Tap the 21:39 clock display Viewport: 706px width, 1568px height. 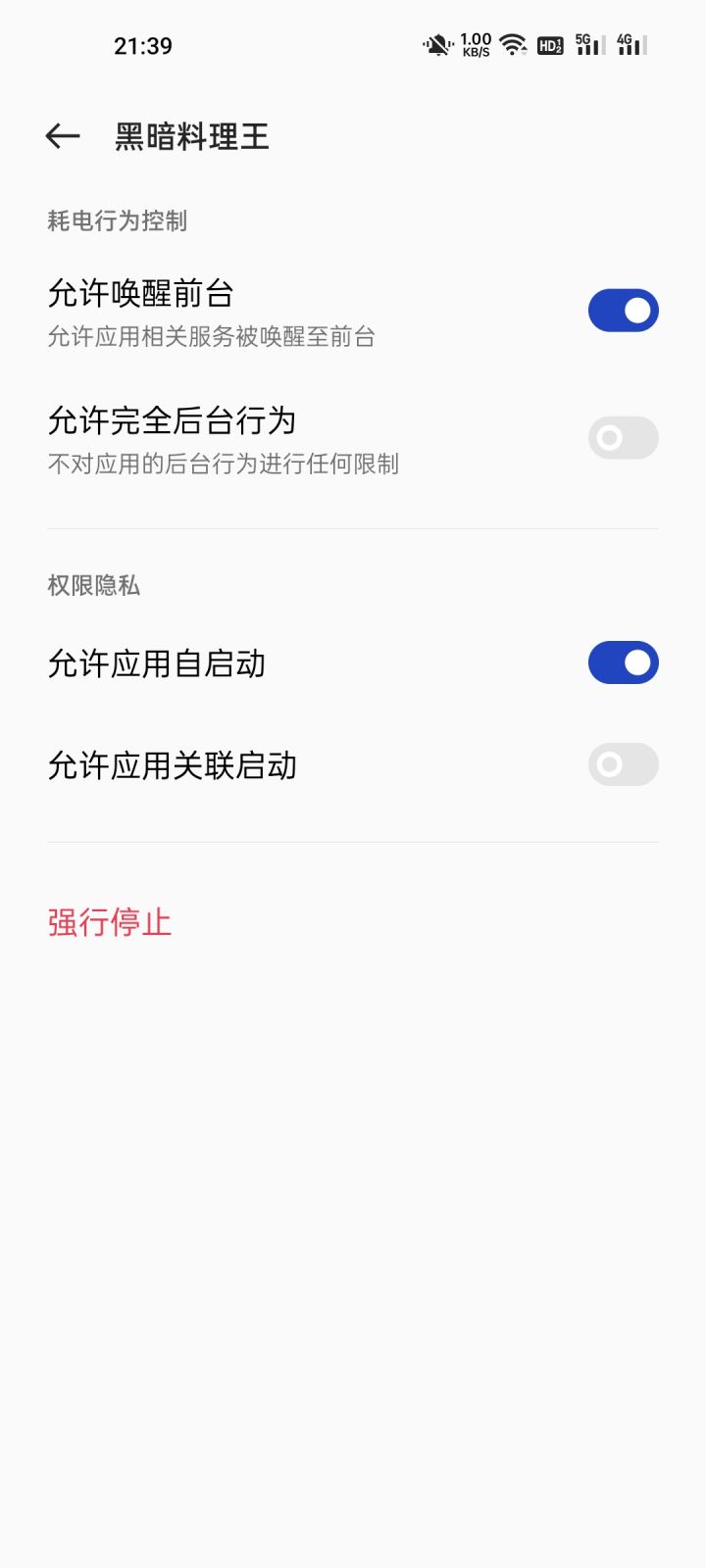click(142, 44)
